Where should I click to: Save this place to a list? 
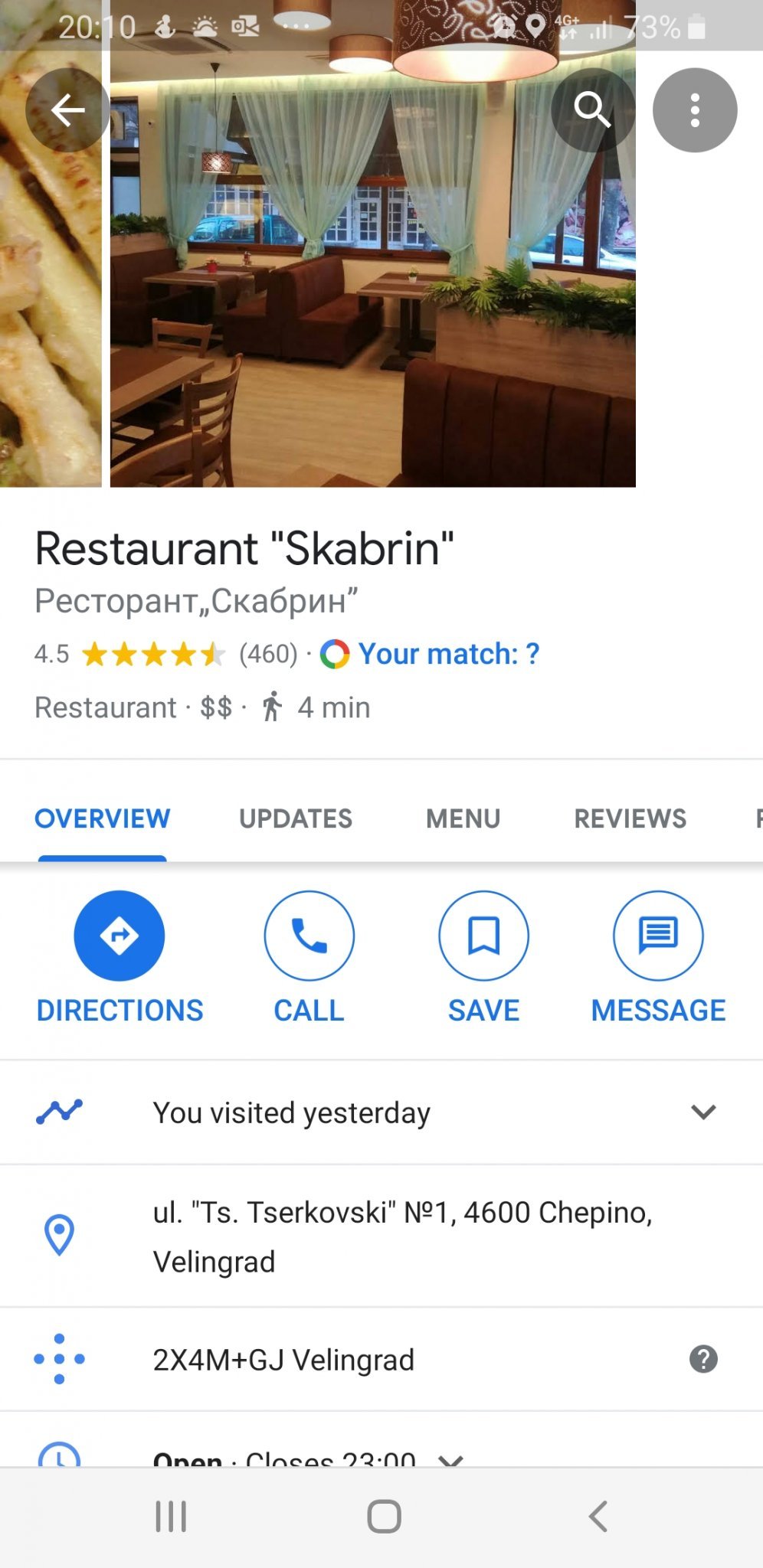point(483,936)
